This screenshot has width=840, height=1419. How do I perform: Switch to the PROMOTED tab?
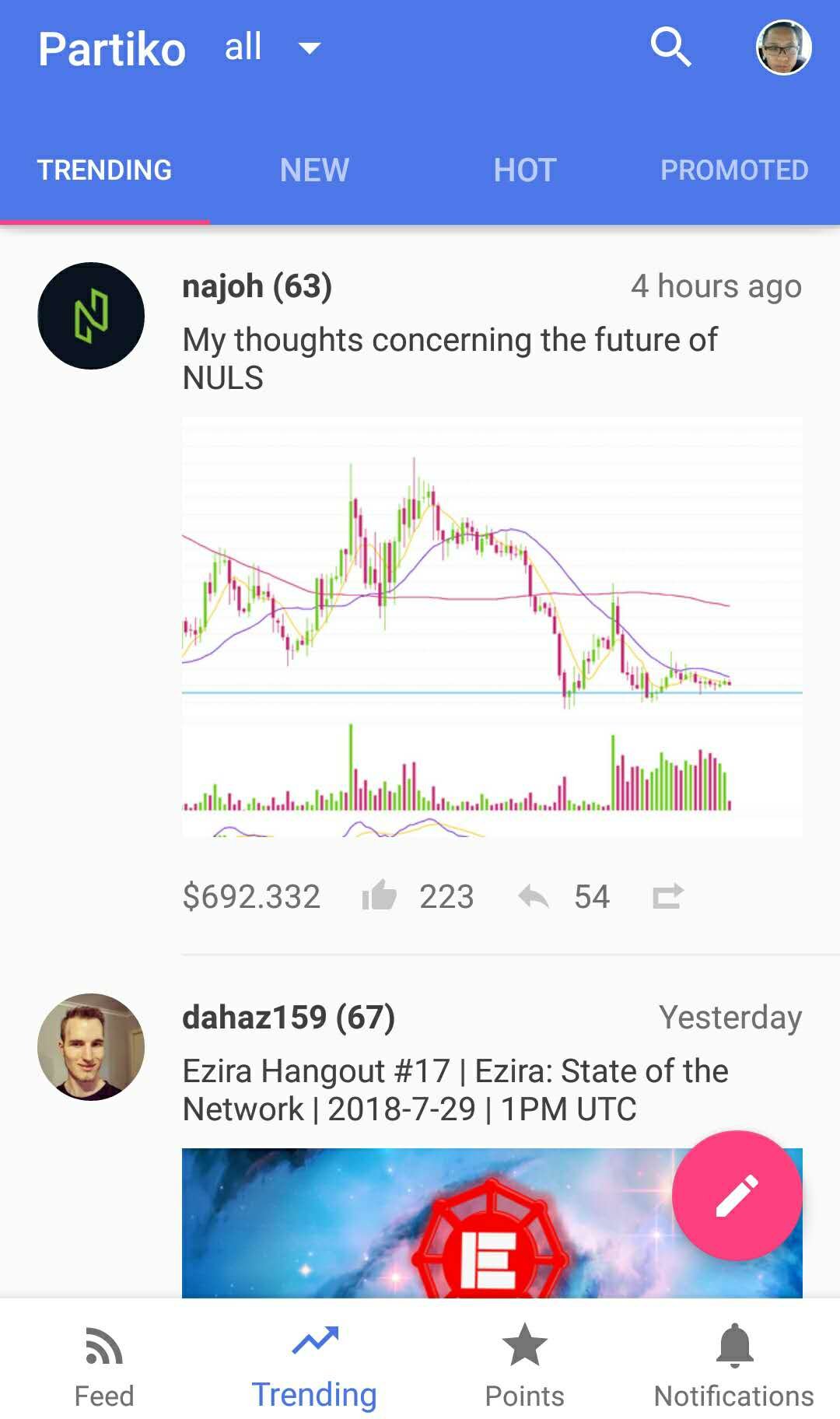point(734,170)
